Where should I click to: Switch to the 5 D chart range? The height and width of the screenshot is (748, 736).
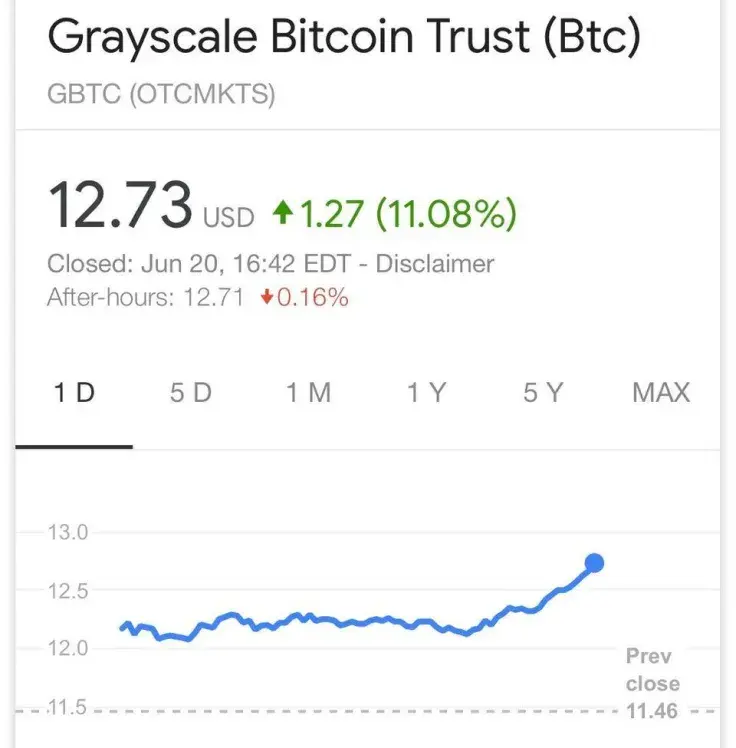tap(190, 393)
